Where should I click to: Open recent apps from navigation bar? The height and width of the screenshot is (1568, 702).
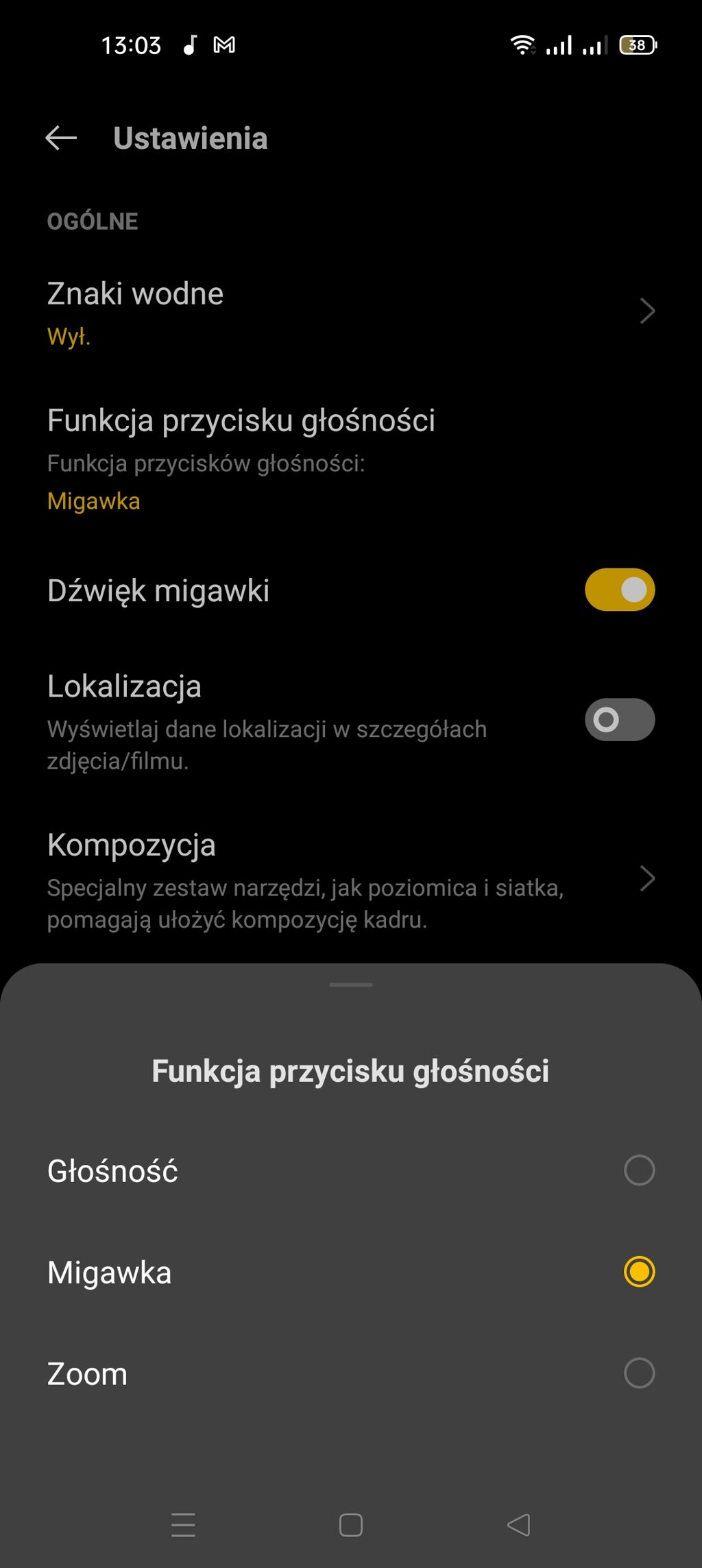click(183, 1525)
